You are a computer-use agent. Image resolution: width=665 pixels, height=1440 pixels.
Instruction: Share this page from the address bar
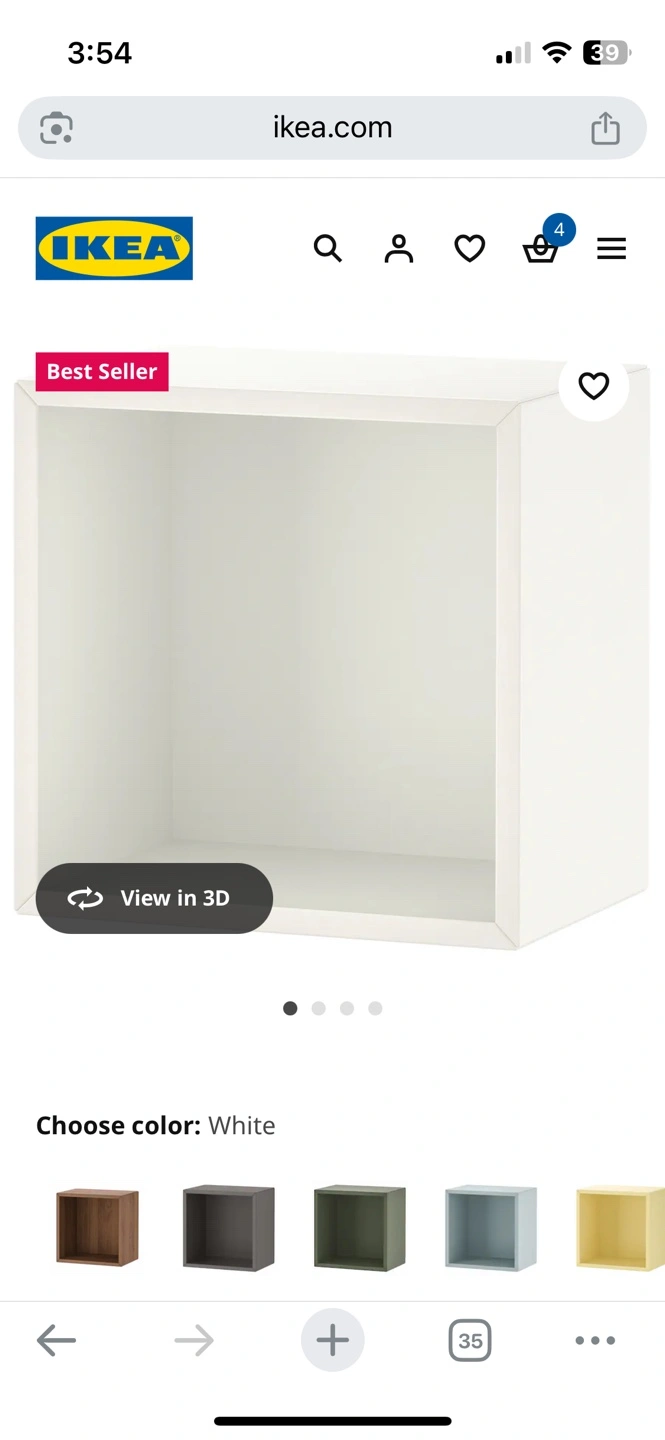coord(605,128)
